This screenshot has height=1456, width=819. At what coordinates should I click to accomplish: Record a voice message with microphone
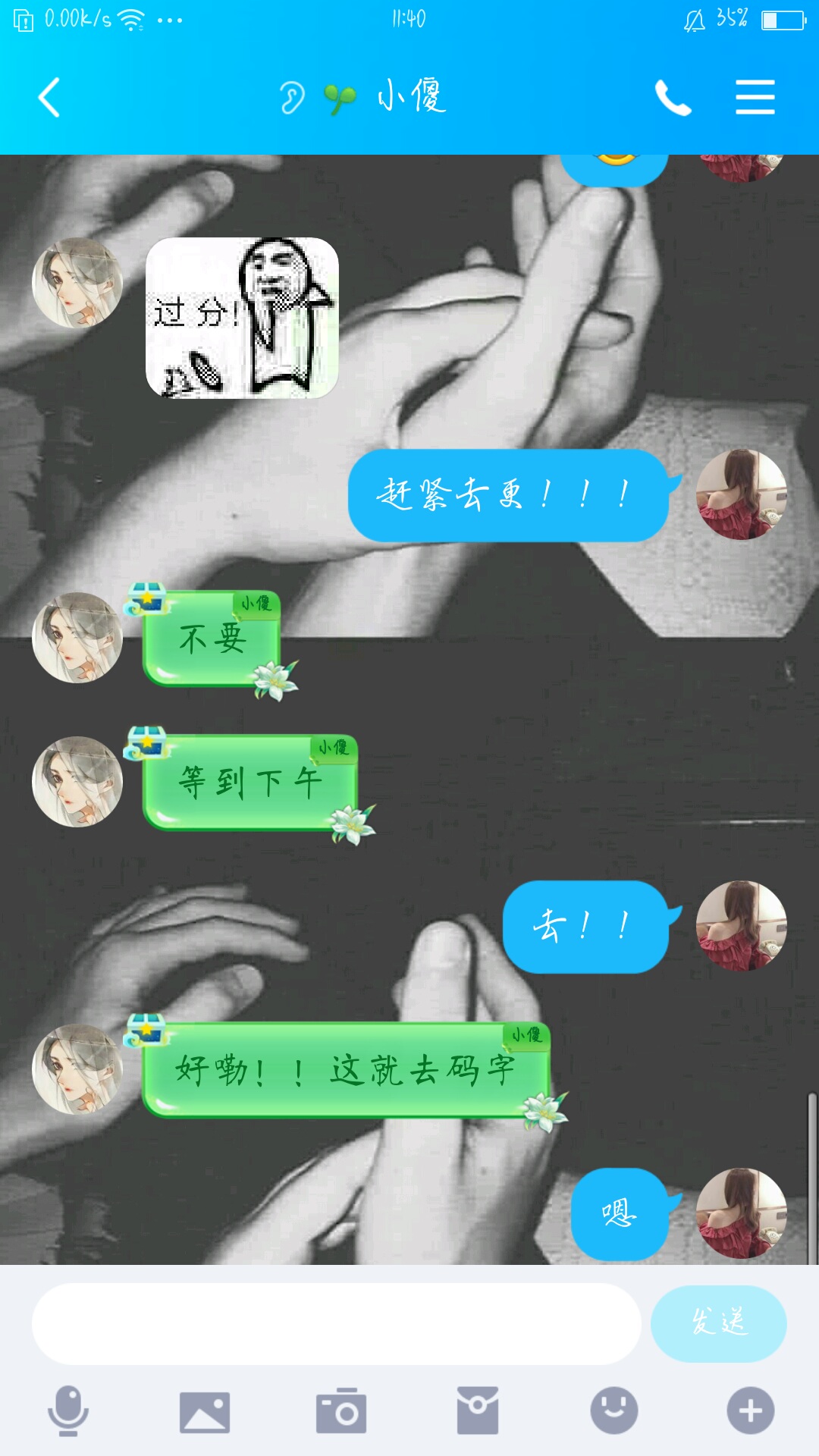click(68, 1410)
